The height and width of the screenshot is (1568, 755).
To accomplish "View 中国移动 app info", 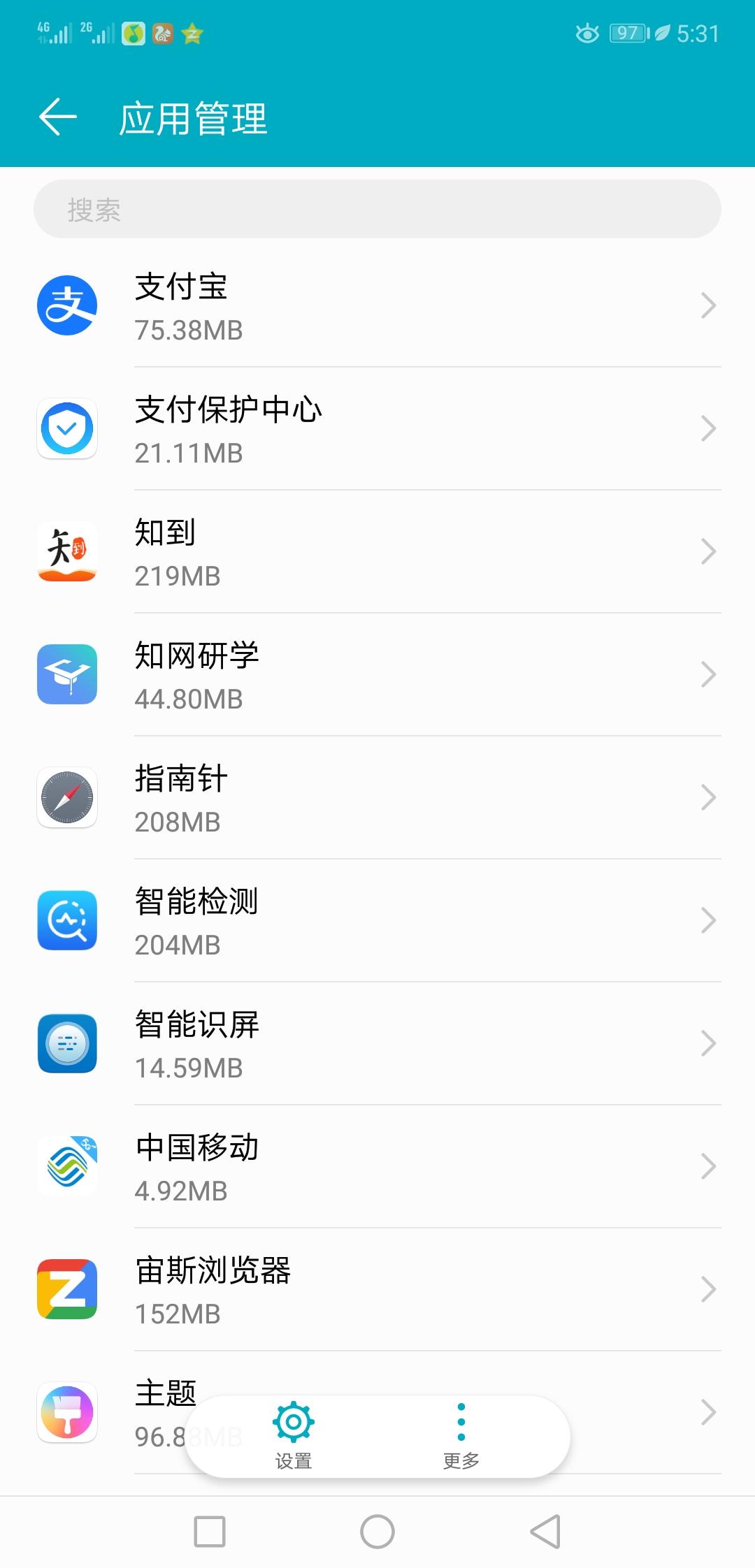I will pyautogui.click(x=377, y=1167).
